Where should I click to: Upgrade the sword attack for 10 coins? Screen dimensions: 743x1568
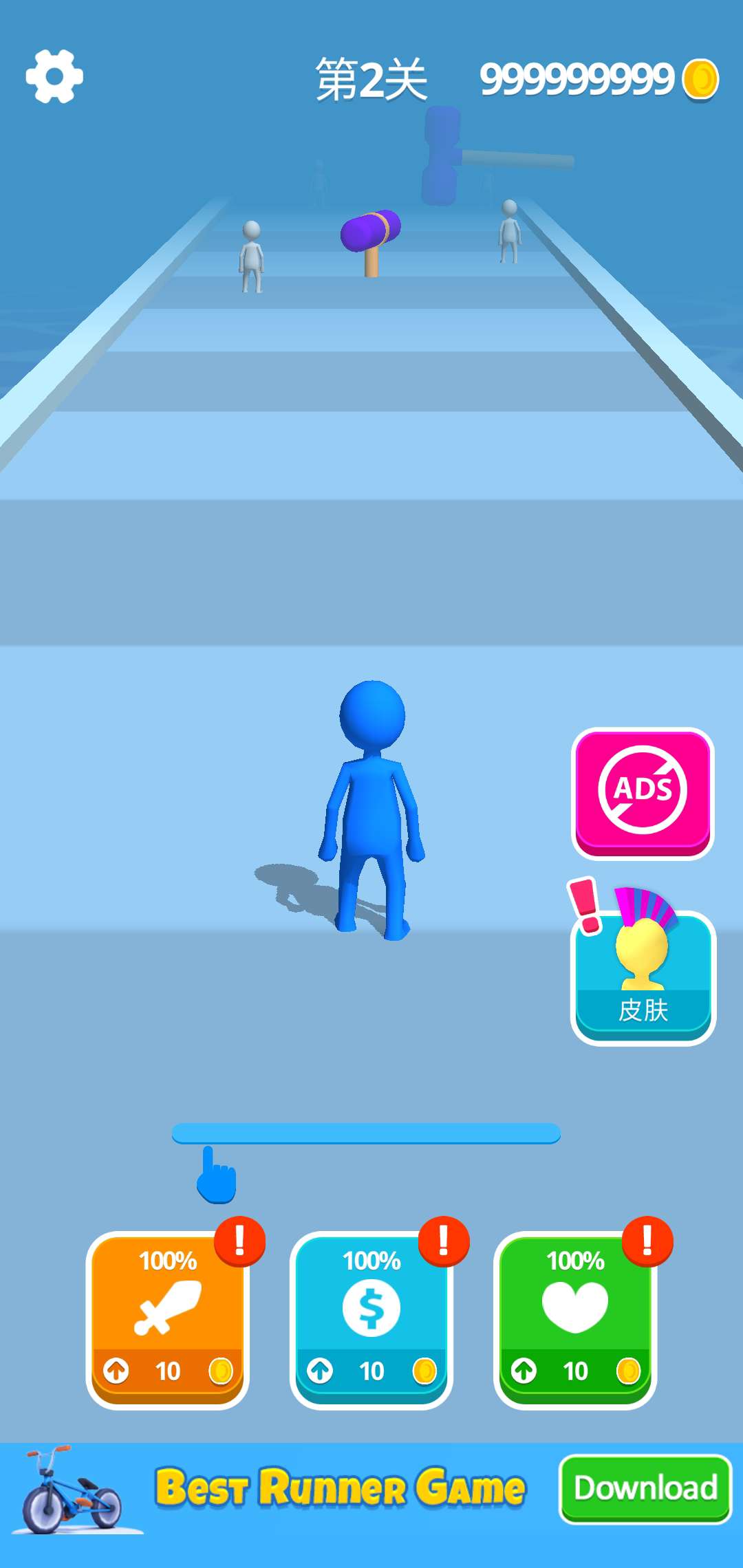167,1320
